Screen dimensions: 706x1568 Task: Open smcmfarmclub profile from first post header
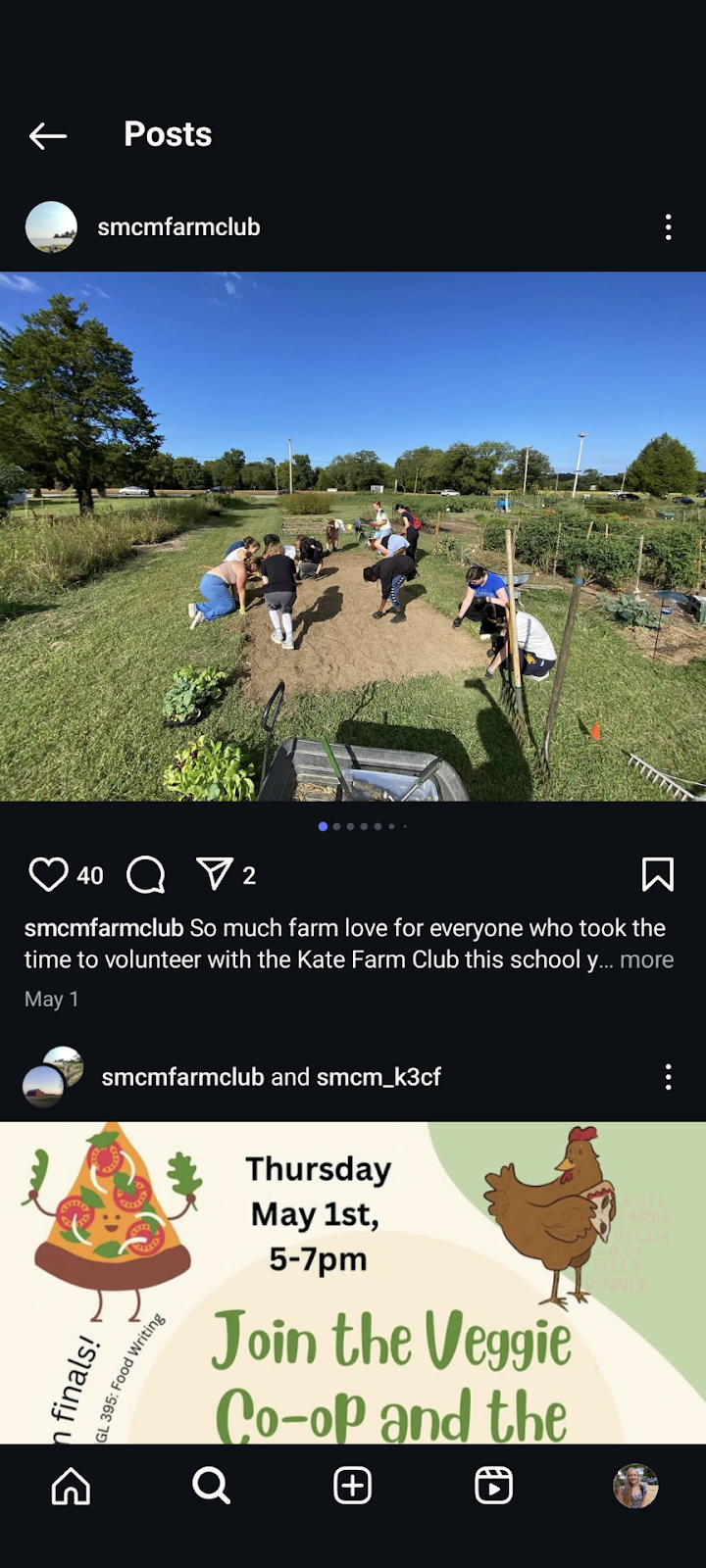pos(177,227)
